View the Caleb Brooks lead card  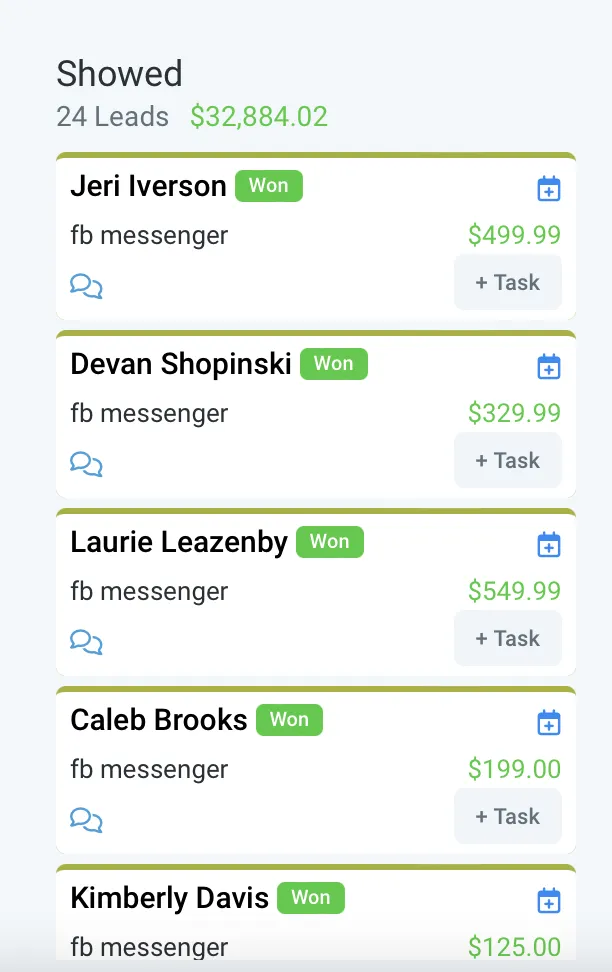coord(158,721)
